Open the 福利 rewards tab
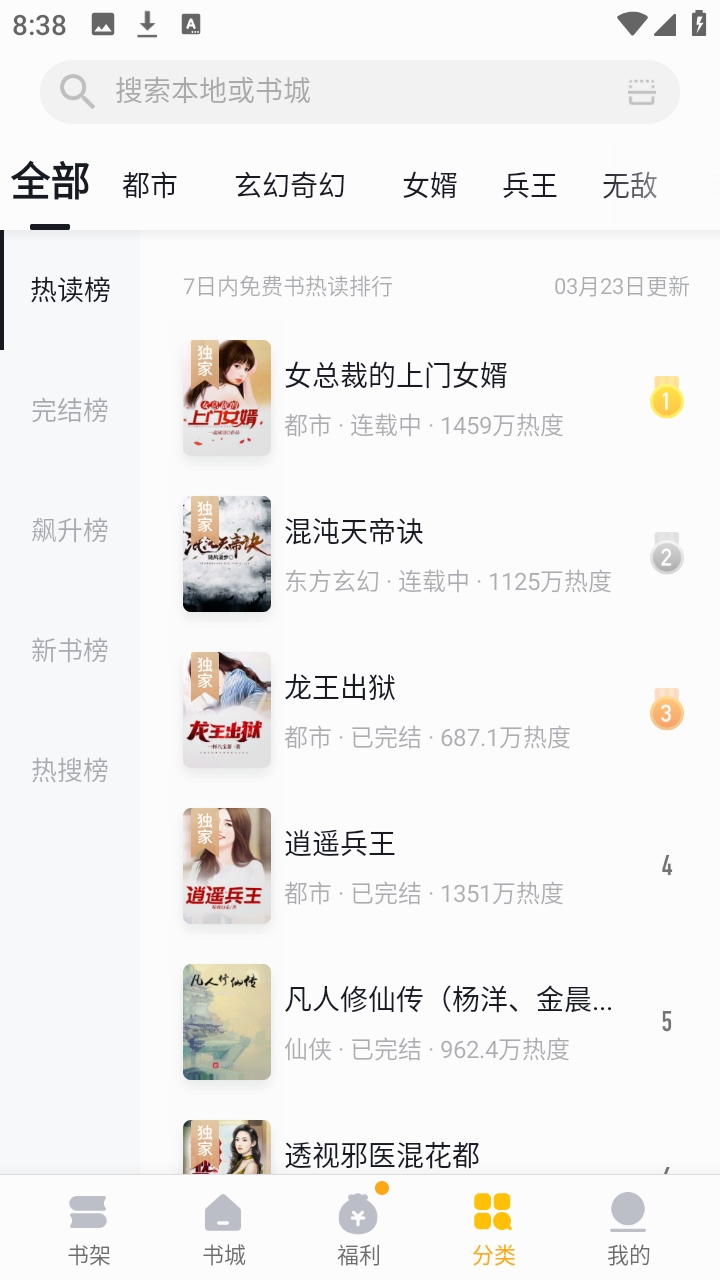 358,1228
